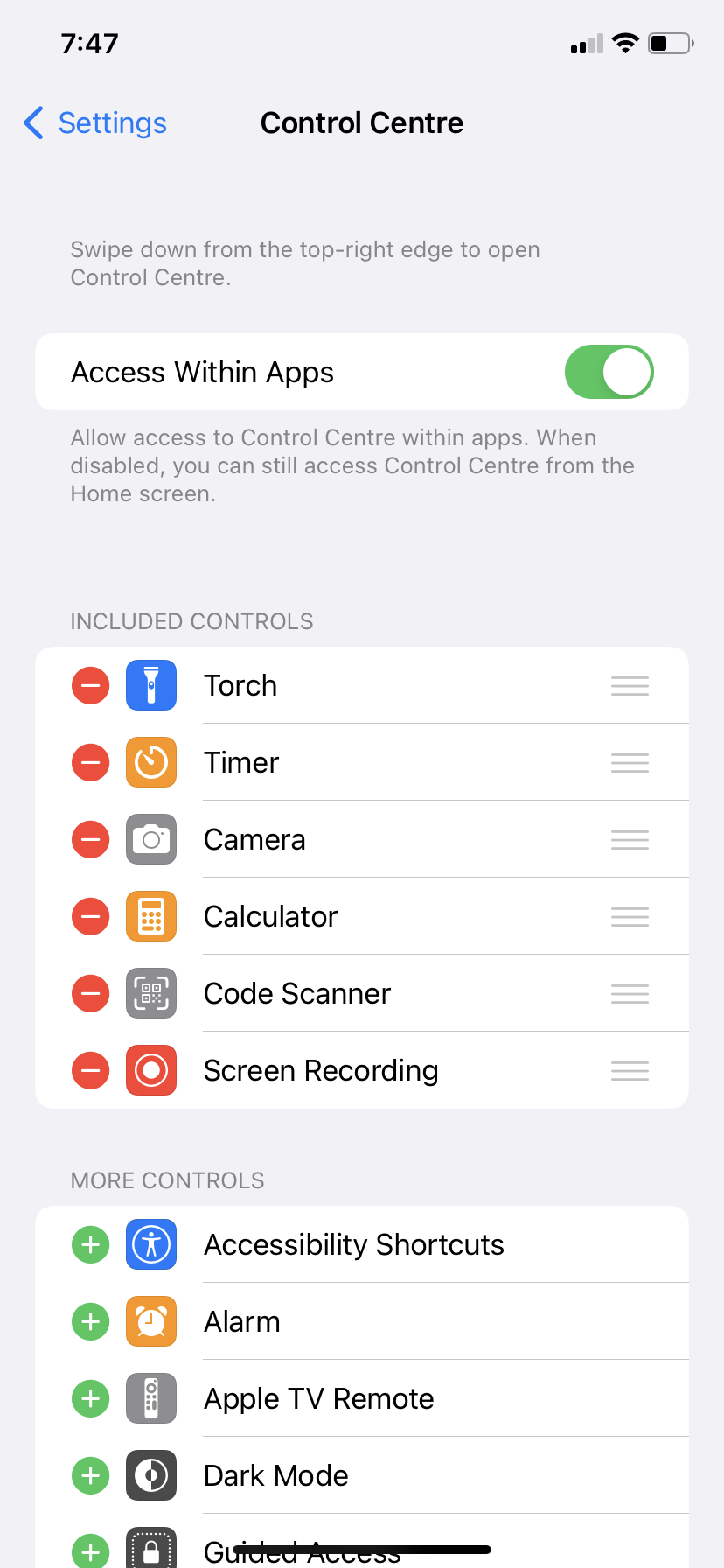724x1568 pixels.
Task: Remove Timer from included controls
Action: click(x=90, y=762)
